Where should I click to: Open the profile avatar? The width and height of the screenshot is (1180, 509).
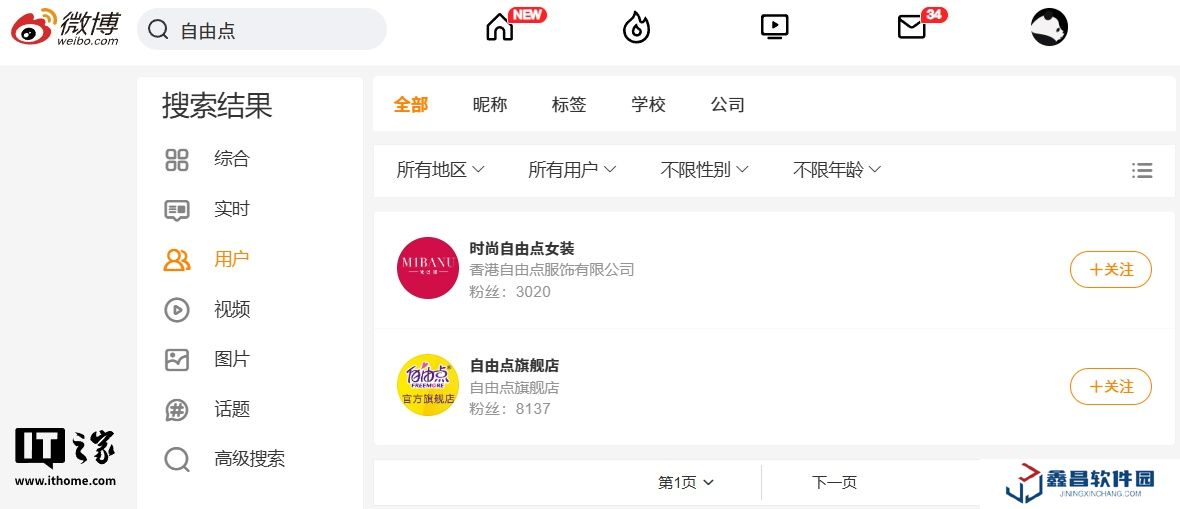tap(1049, 27)
